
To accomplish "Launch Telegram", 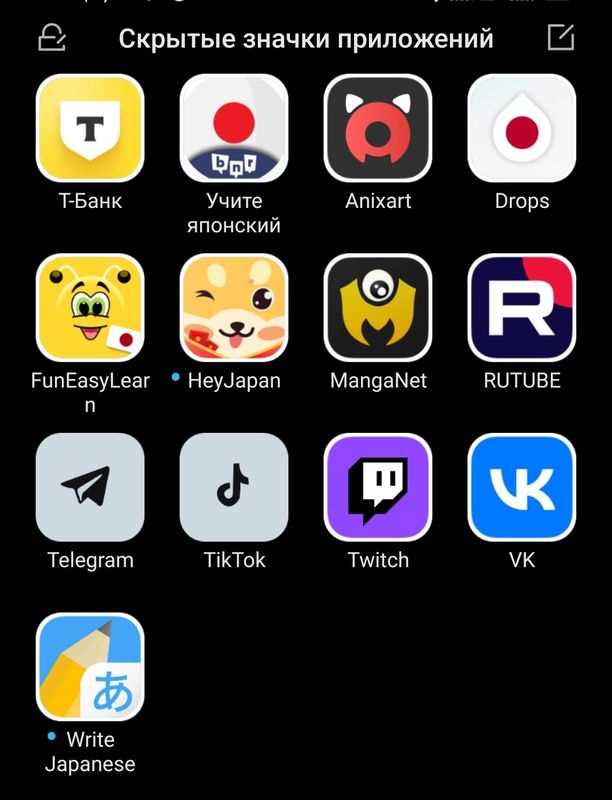I will point(90,487).
